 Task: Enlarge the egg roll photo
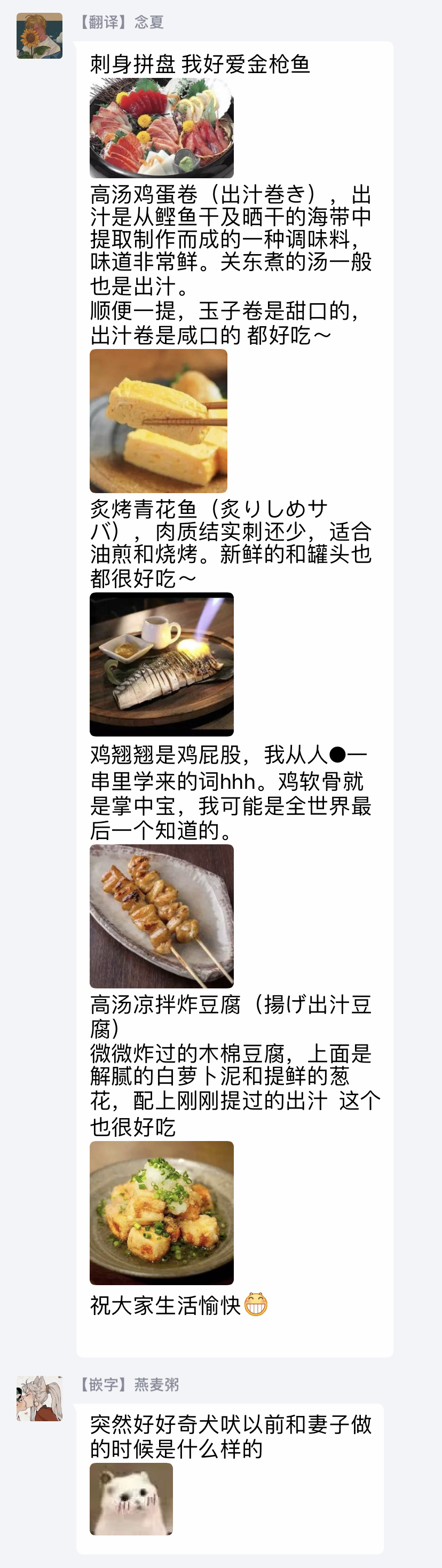(159, 421)
